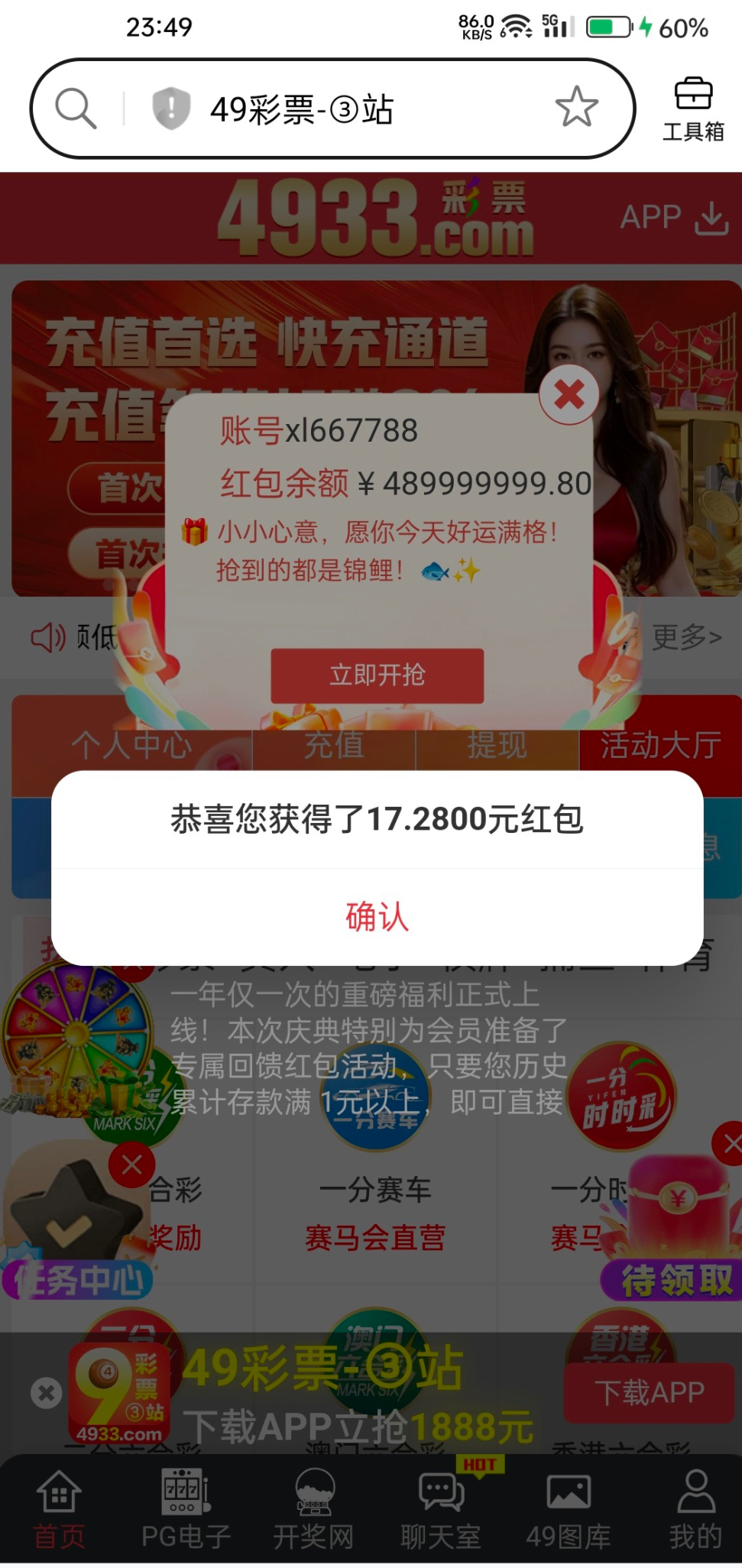Download the APP from the header
This screenshot has width=742, height=1568.
click(x=673, y=218)
